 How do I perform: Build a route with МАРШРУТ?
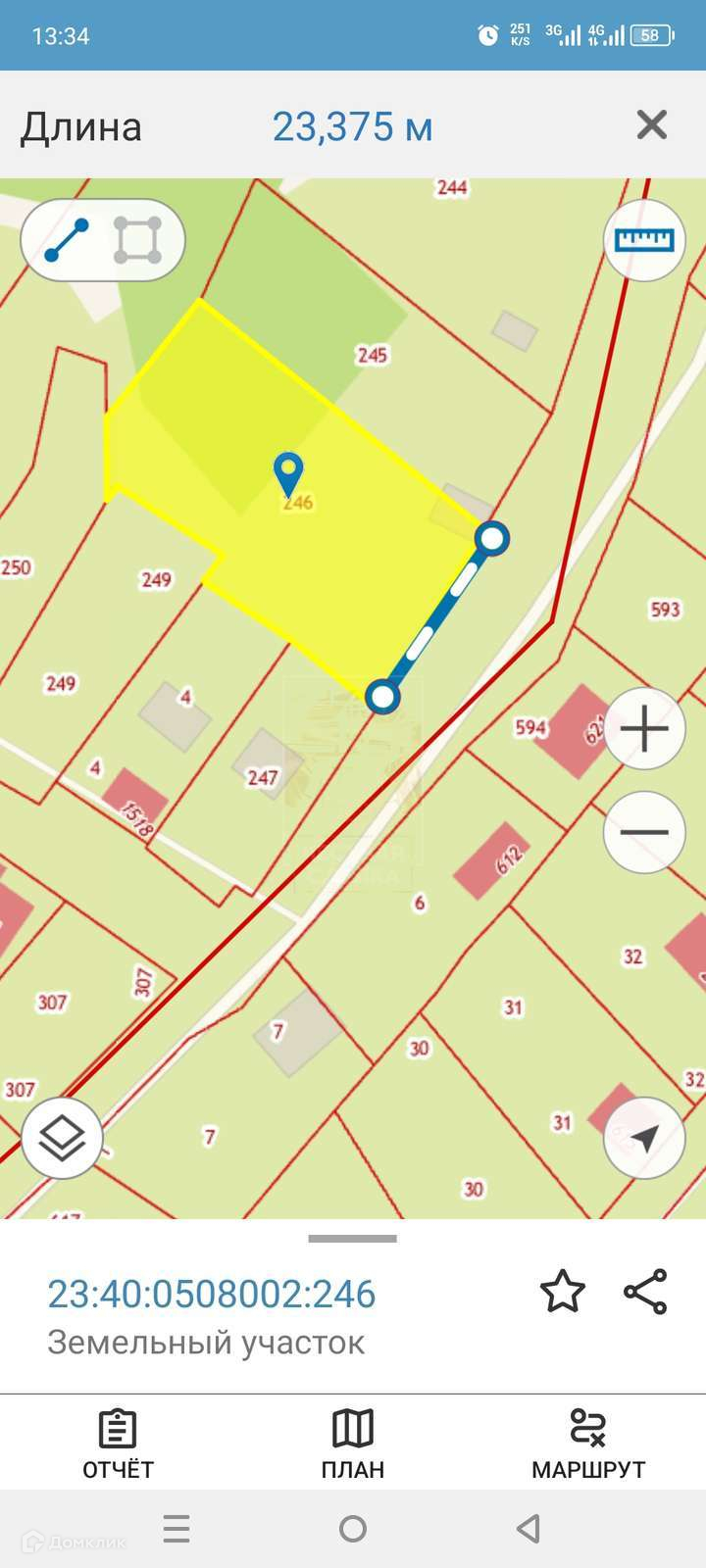(x=587, y=1444)
